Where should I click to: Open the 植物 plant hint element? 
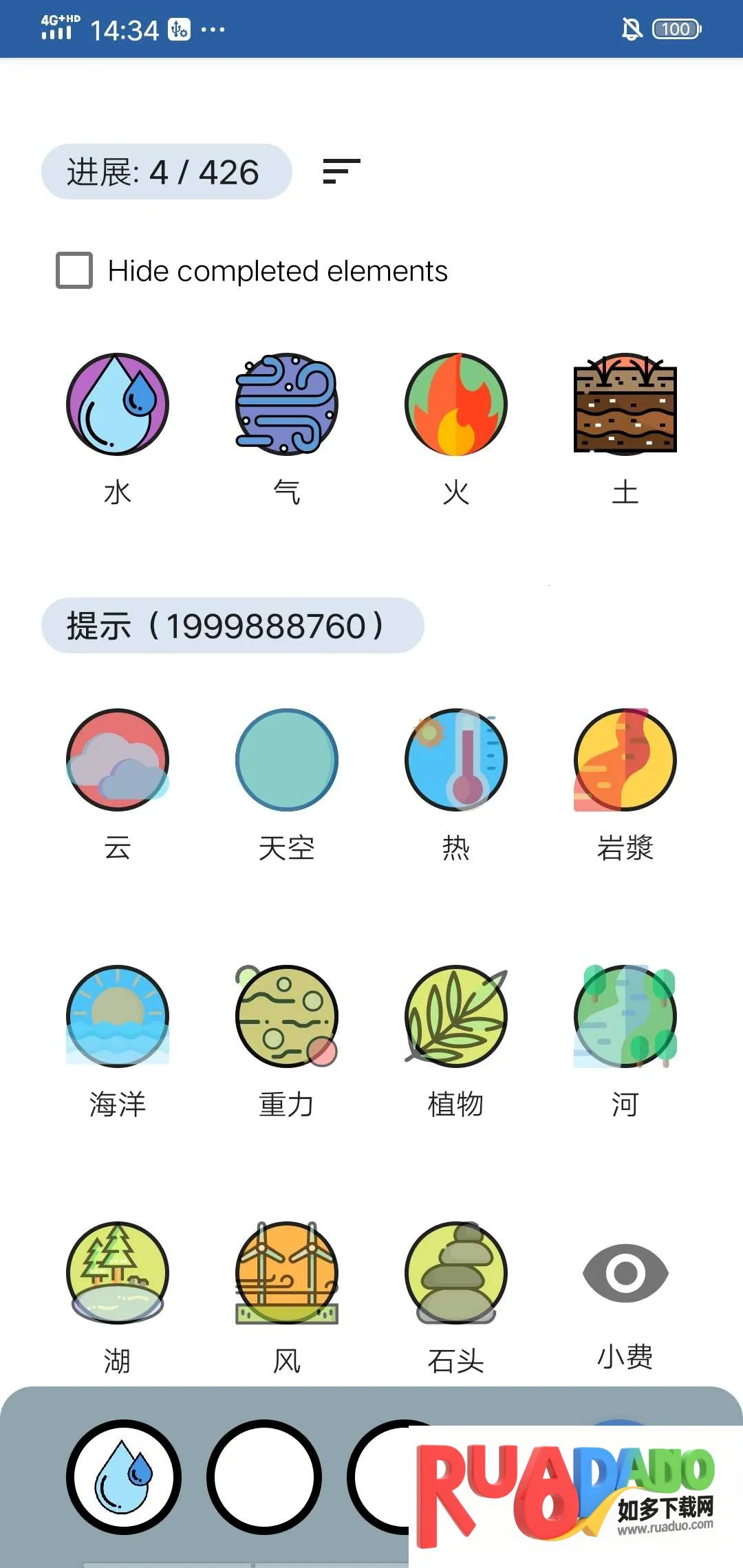[456, 1016]
